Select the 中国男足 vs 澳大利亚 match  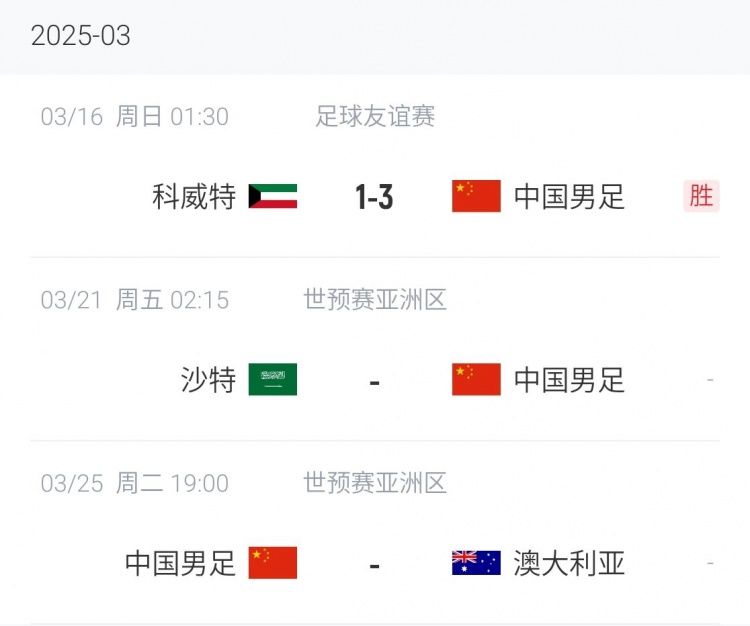pos(374,563)
